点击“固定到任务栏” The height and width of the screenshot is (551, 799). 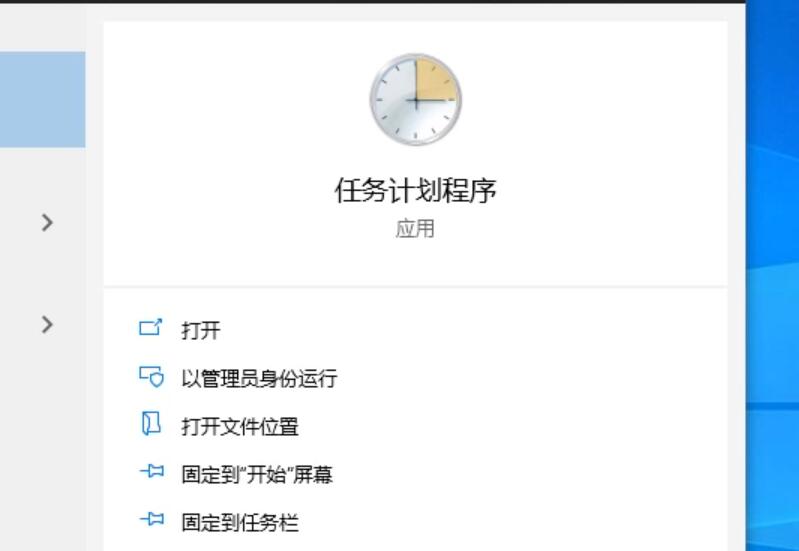(x=239, y=522)
